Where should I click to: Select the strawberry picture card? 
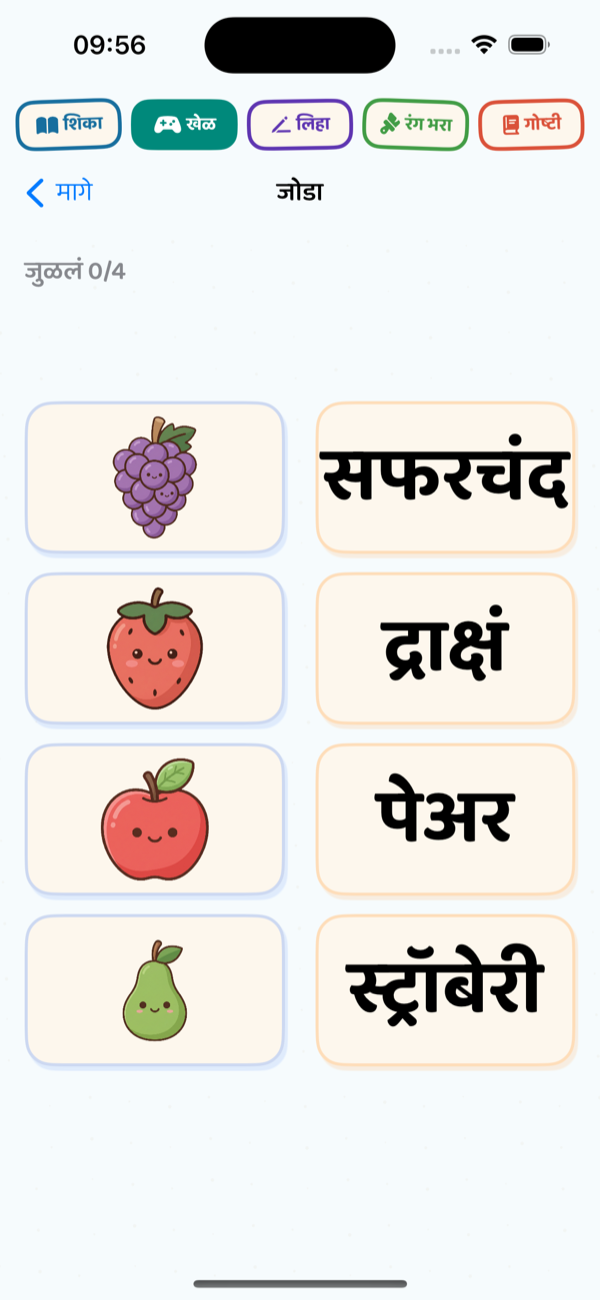[155, 648]
